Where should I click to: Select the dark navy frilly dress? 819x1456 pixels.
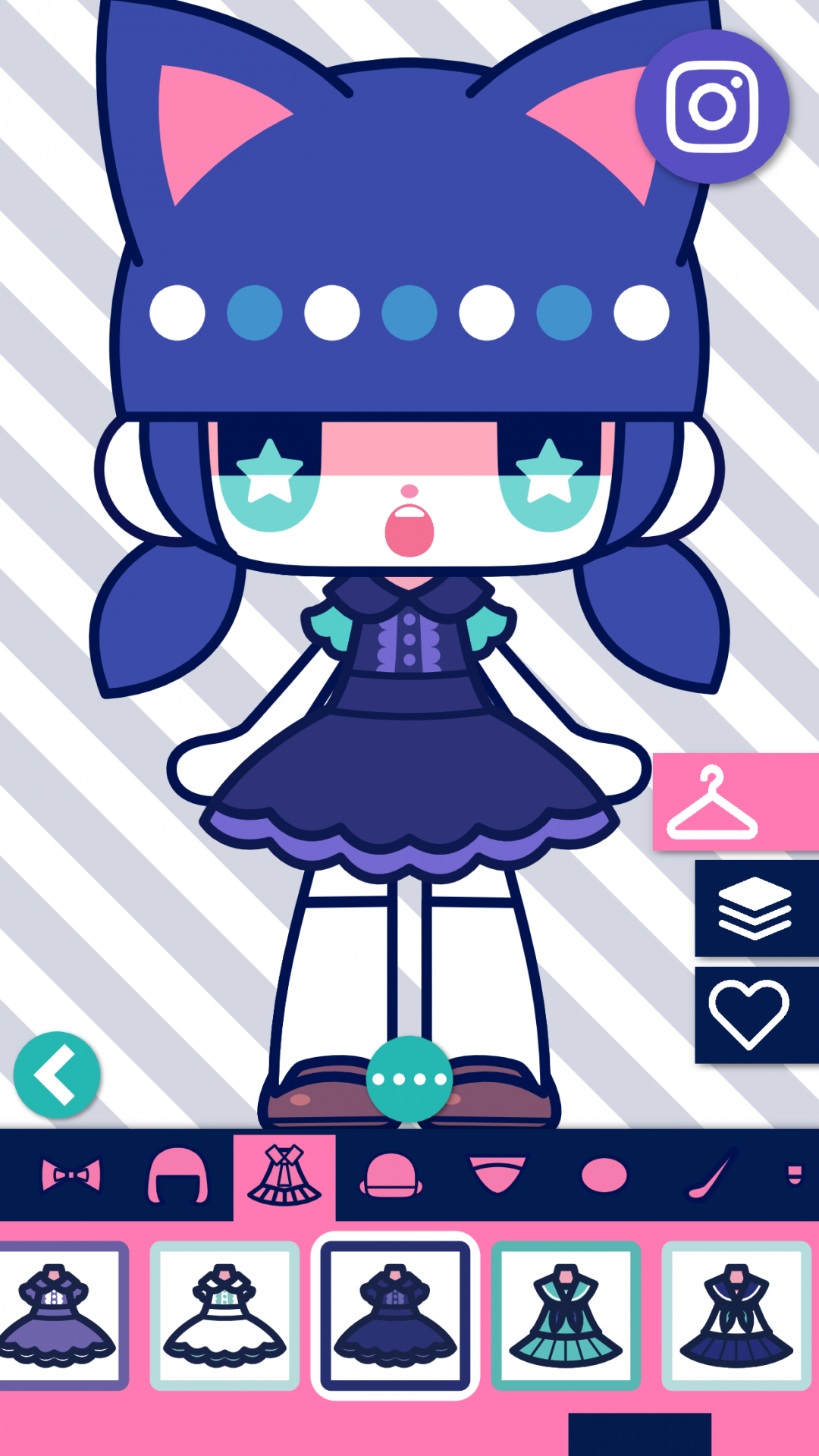395,1316
